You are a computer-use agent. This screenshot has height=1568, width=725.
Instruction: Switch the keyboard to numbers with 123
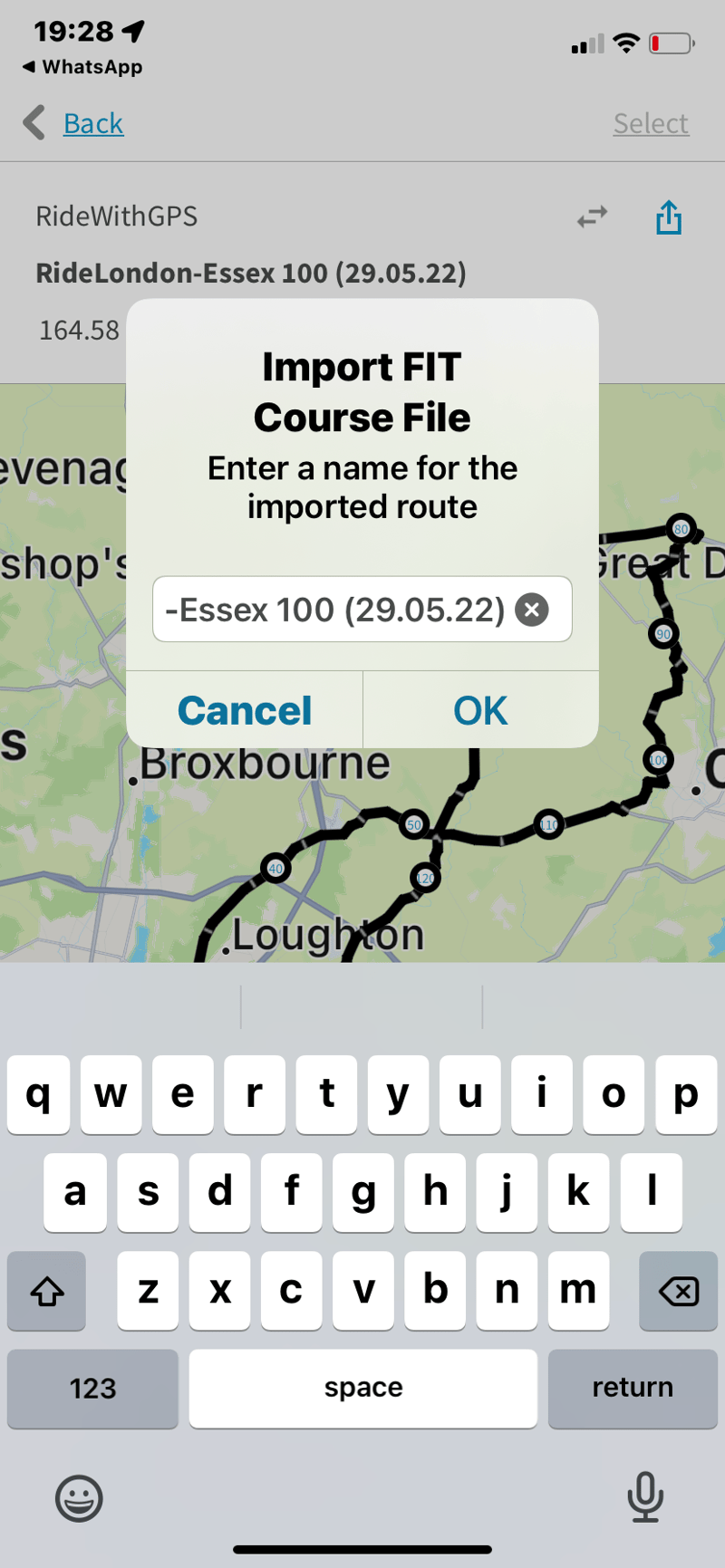coord(92,1388)
